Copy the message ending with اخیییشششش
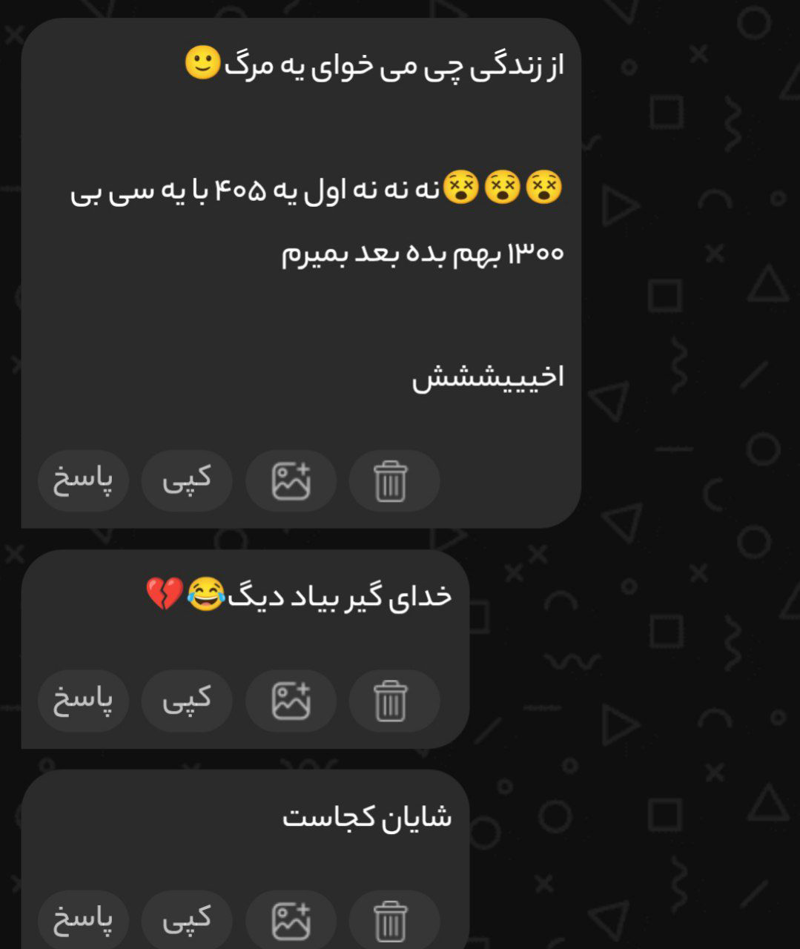The image size is (800, 949). 187,481
